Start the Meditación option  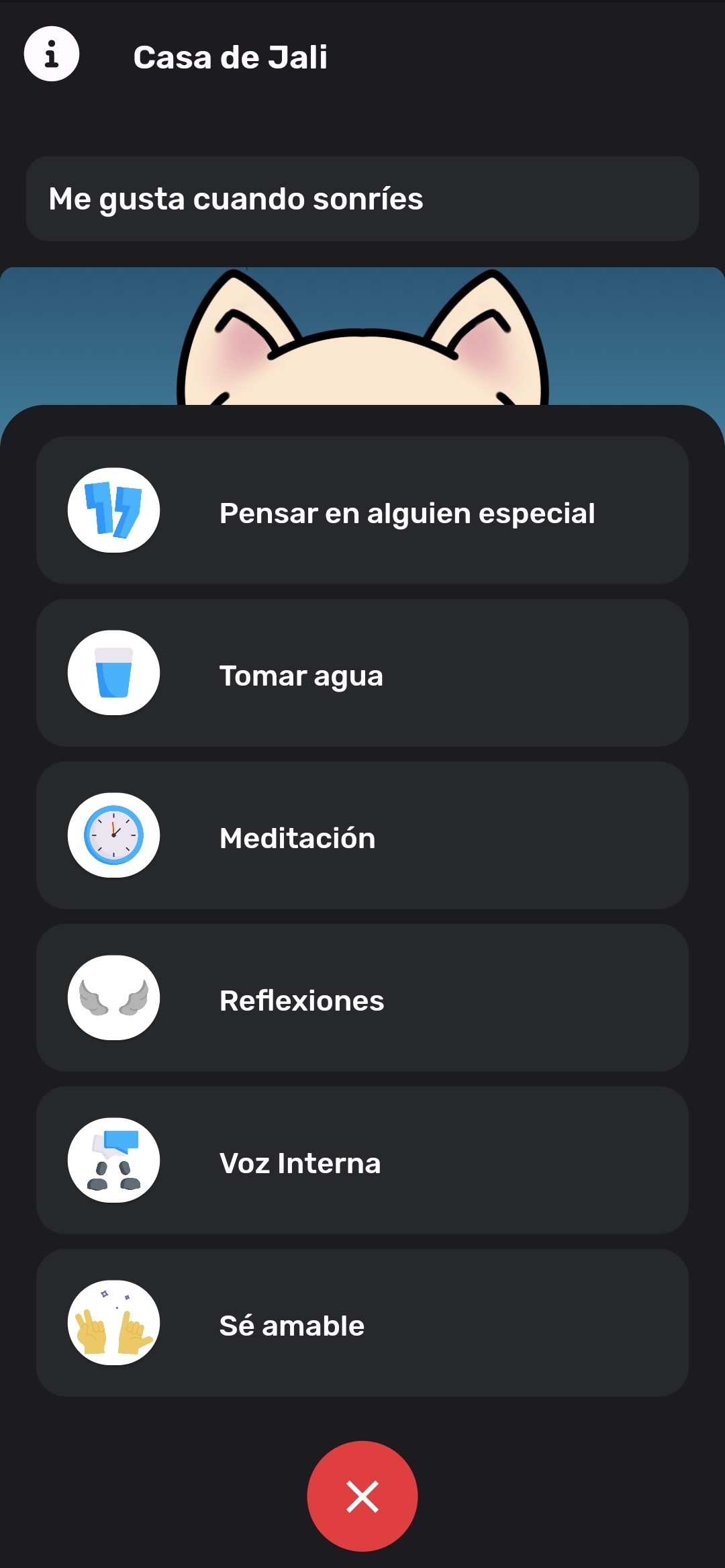tap(362, 835)
